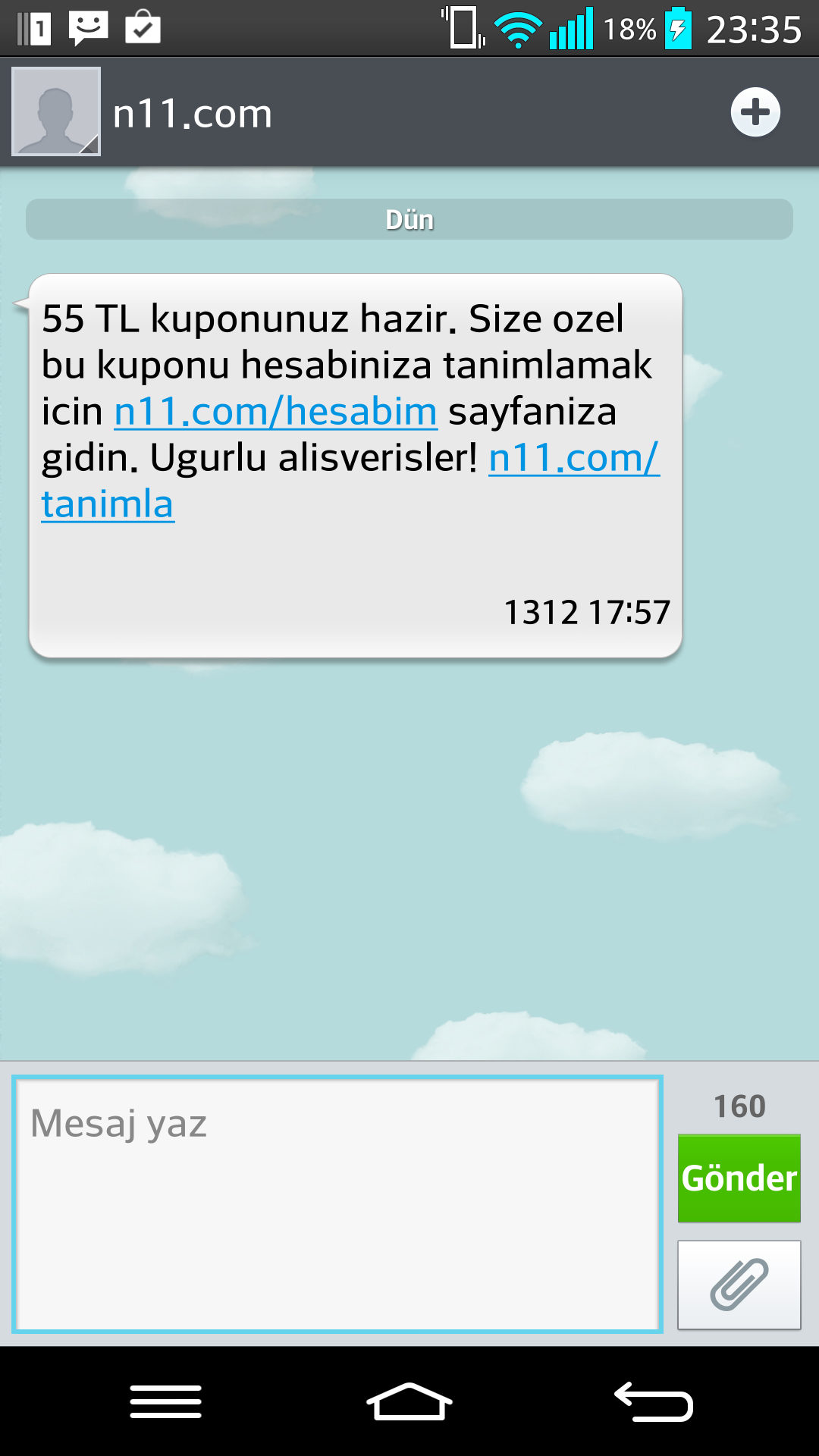
Task: Focus the Mesaj yaz text field
Action: [337, 1203]
